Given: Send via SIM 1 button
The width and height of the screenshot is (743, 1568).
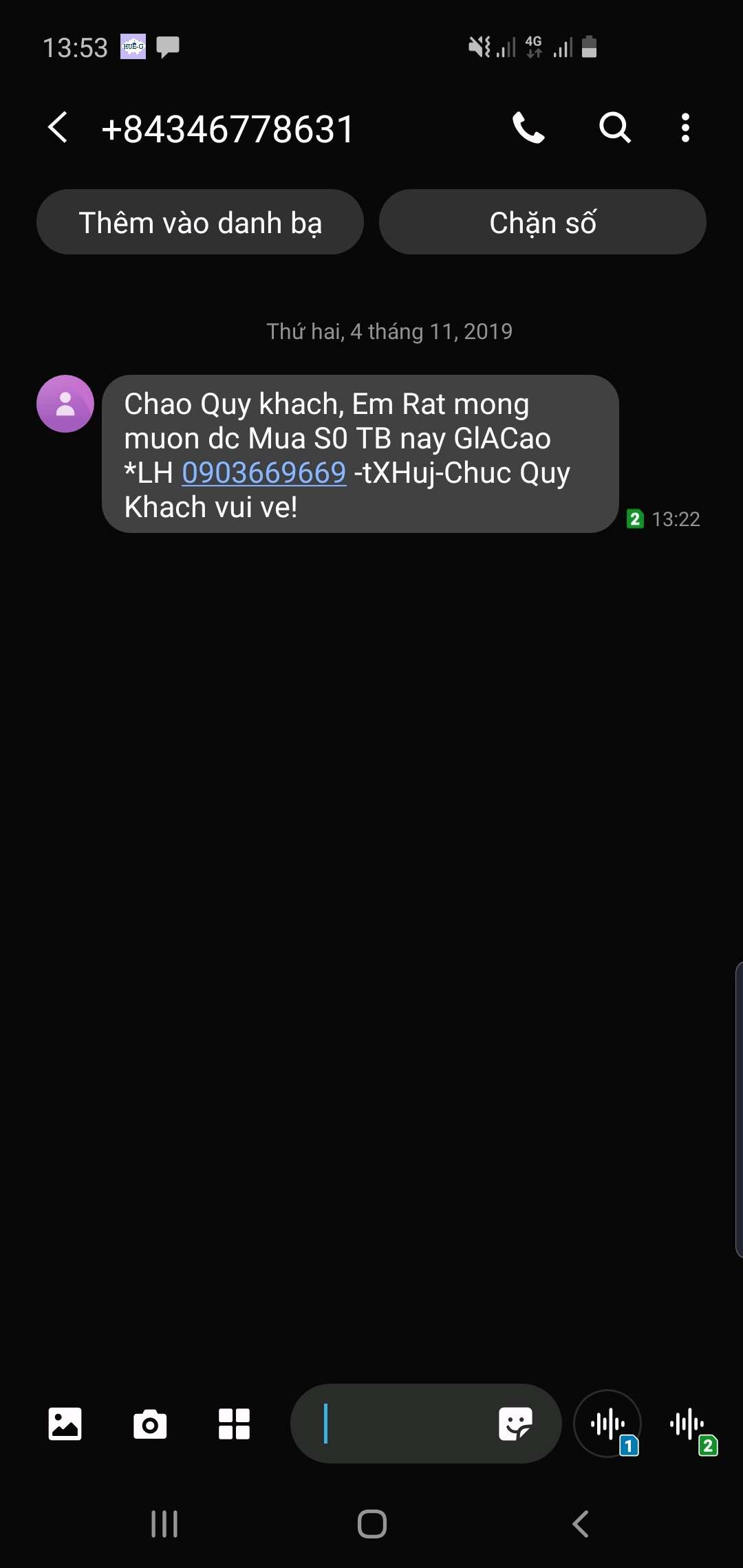Looking at the screenshot, I should coord(608,1424).
